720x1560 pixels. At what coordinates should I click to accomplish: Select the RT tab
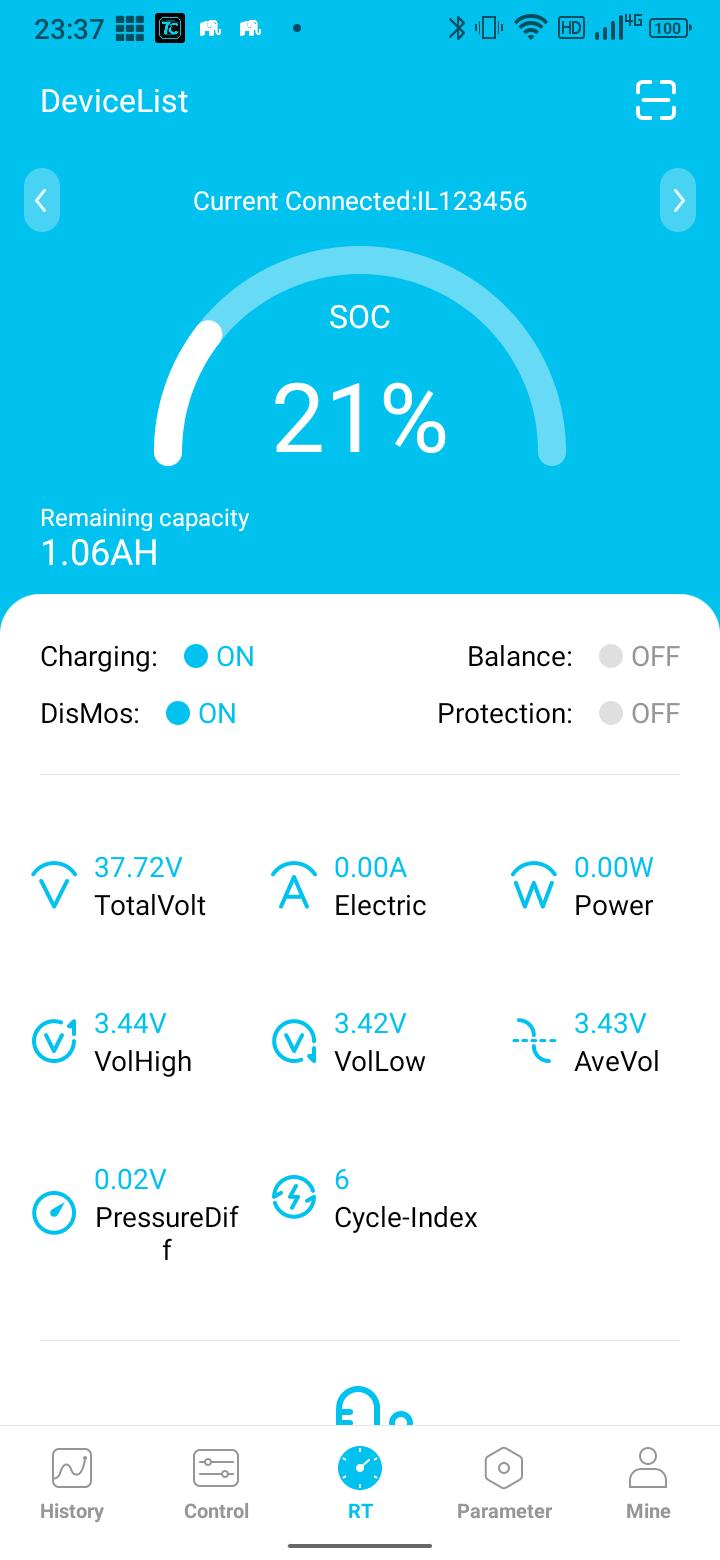(x=360, y=1484)
